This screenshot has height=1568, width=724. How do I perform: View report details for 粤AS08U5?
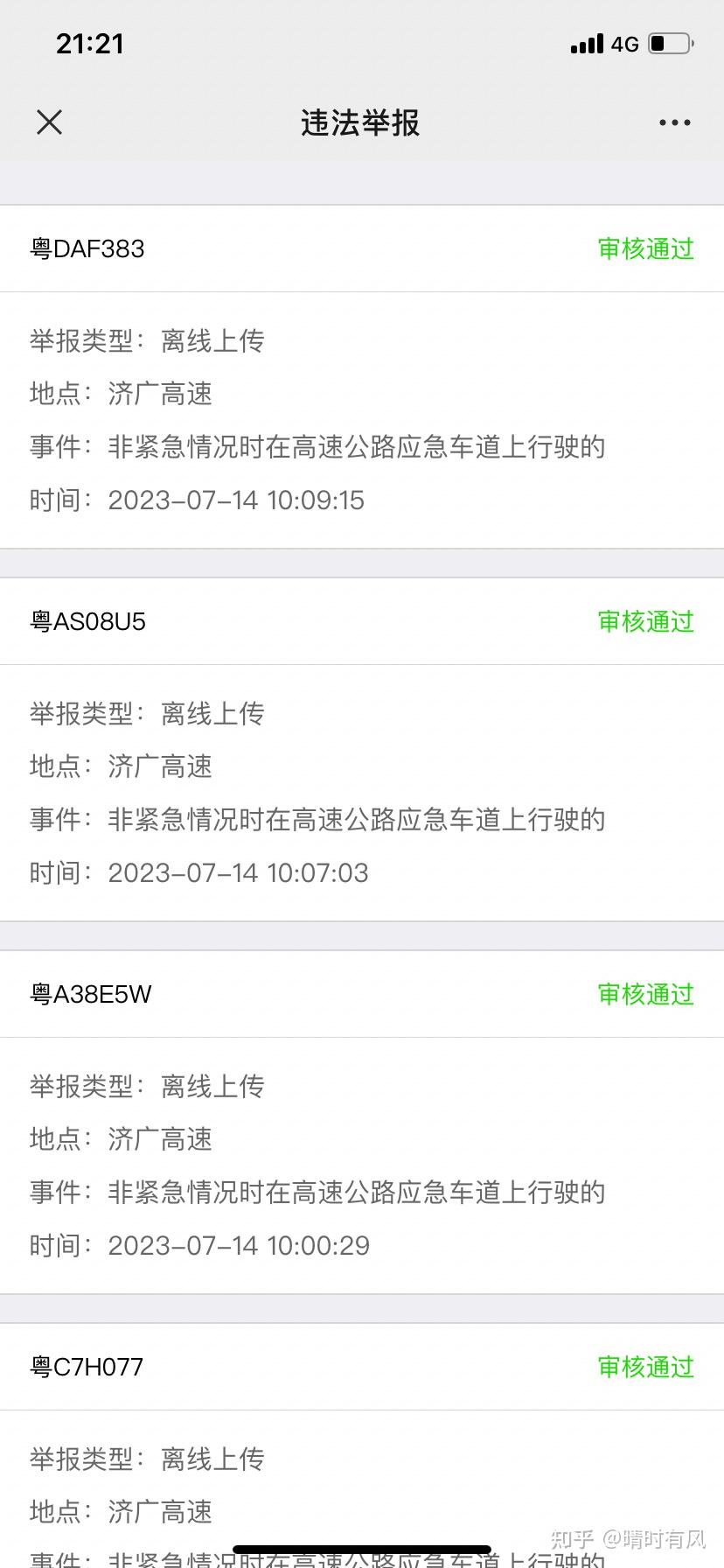tap(362, 750)
